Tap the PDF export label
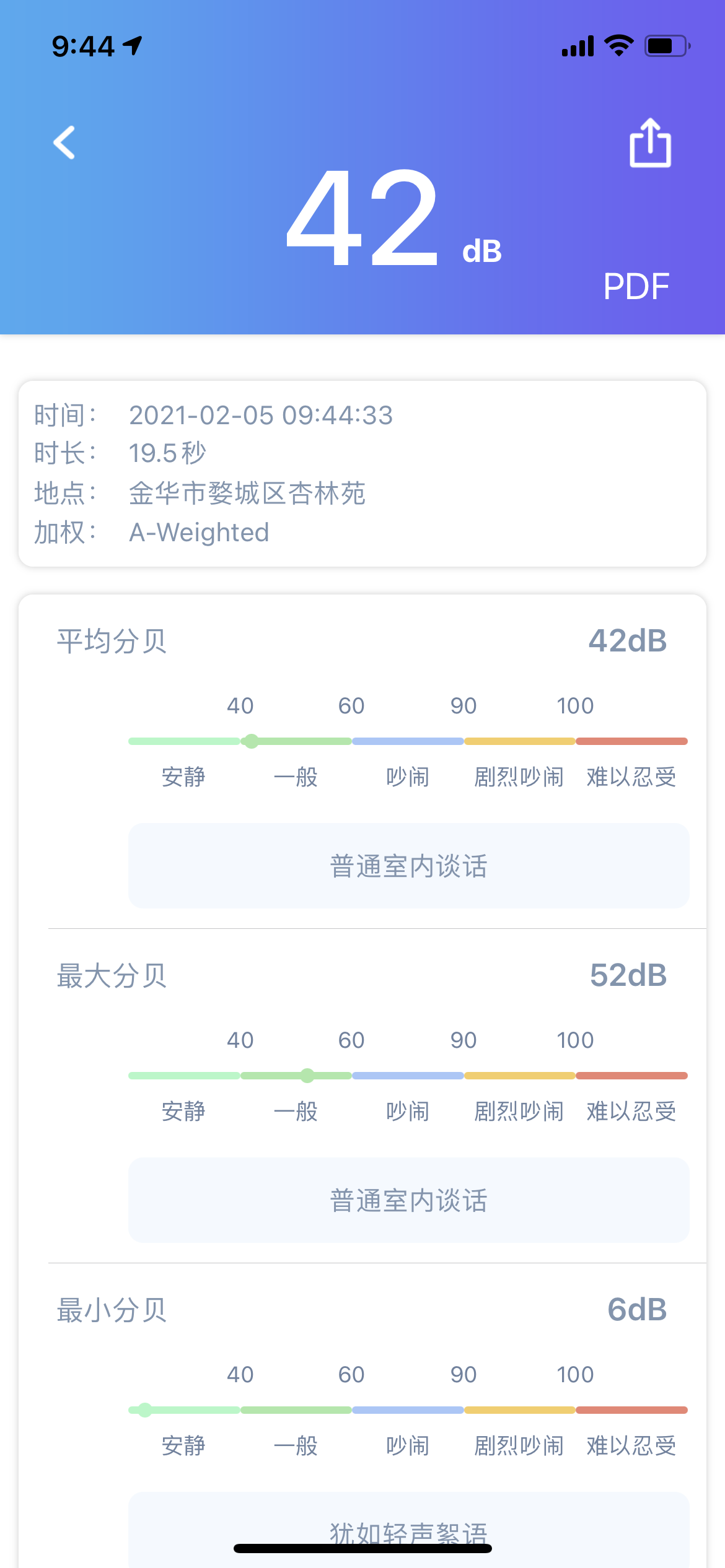 coord(636,285)
